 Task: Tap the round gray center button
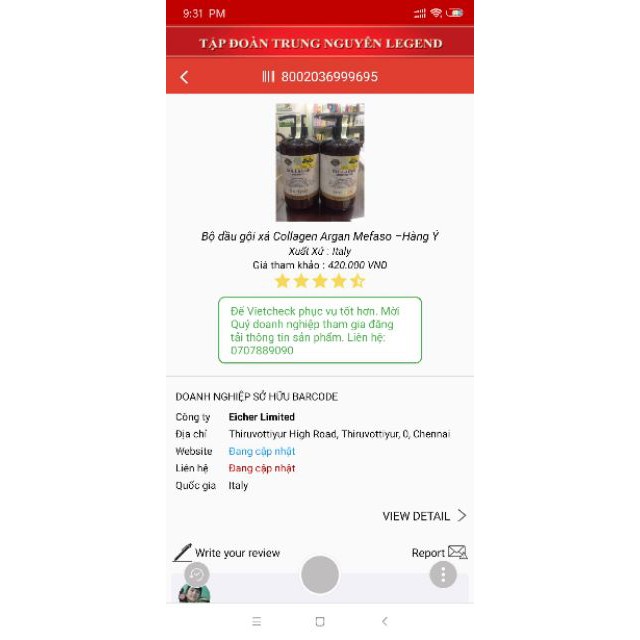tap(320, 575)
